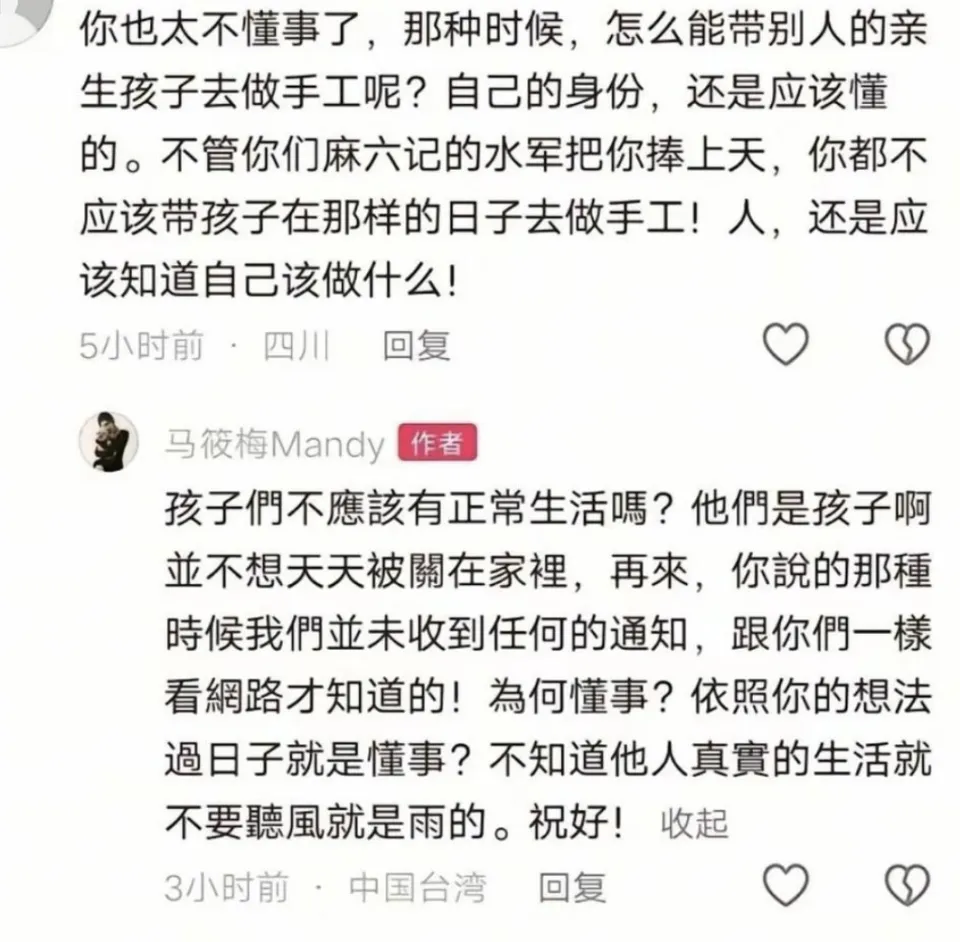
Task: Open 马筱梅Mandy's profile avatar
Action: (108, 441)
